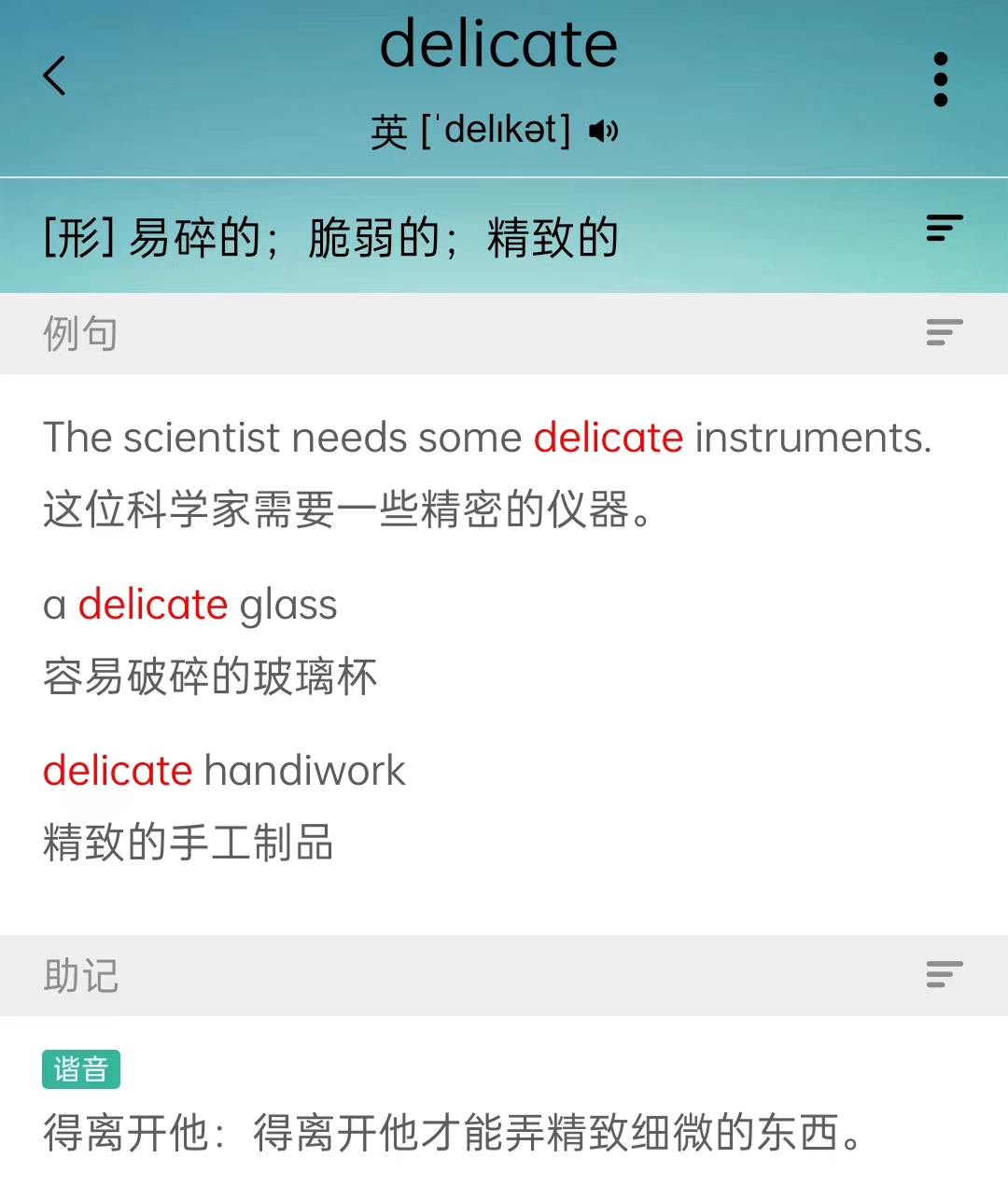1008x1186 pixels.
Task: Open the three-dot overflow menu
Action: (x=940, y=79)
